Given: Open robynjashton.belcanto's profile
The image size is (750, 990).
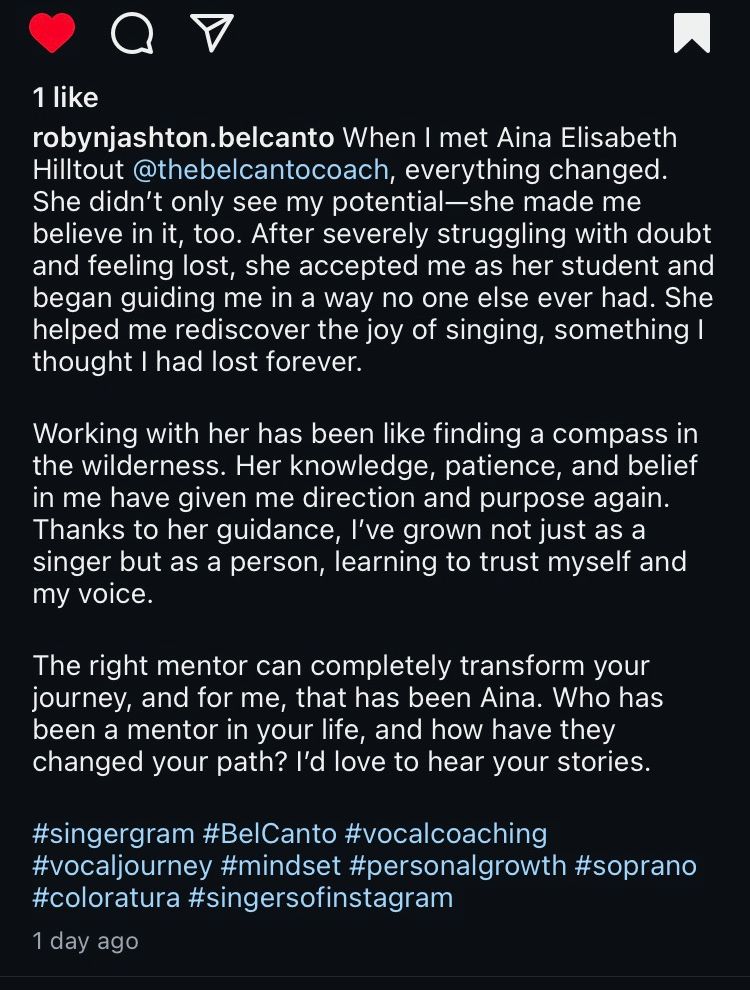Looking at the screenshot, I should tap(183, 138).
